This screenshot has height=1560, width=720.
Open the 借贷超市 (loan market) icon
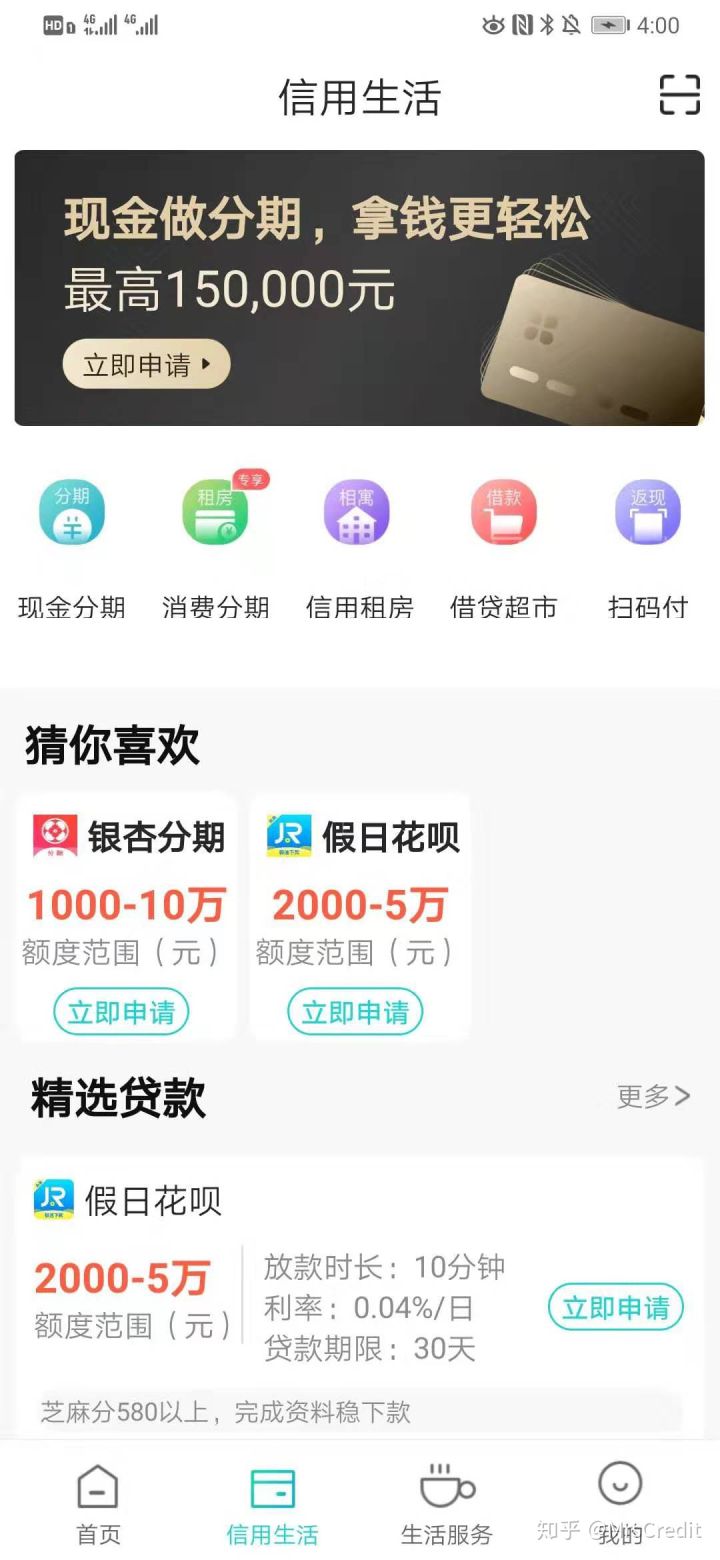pos(503,512)
